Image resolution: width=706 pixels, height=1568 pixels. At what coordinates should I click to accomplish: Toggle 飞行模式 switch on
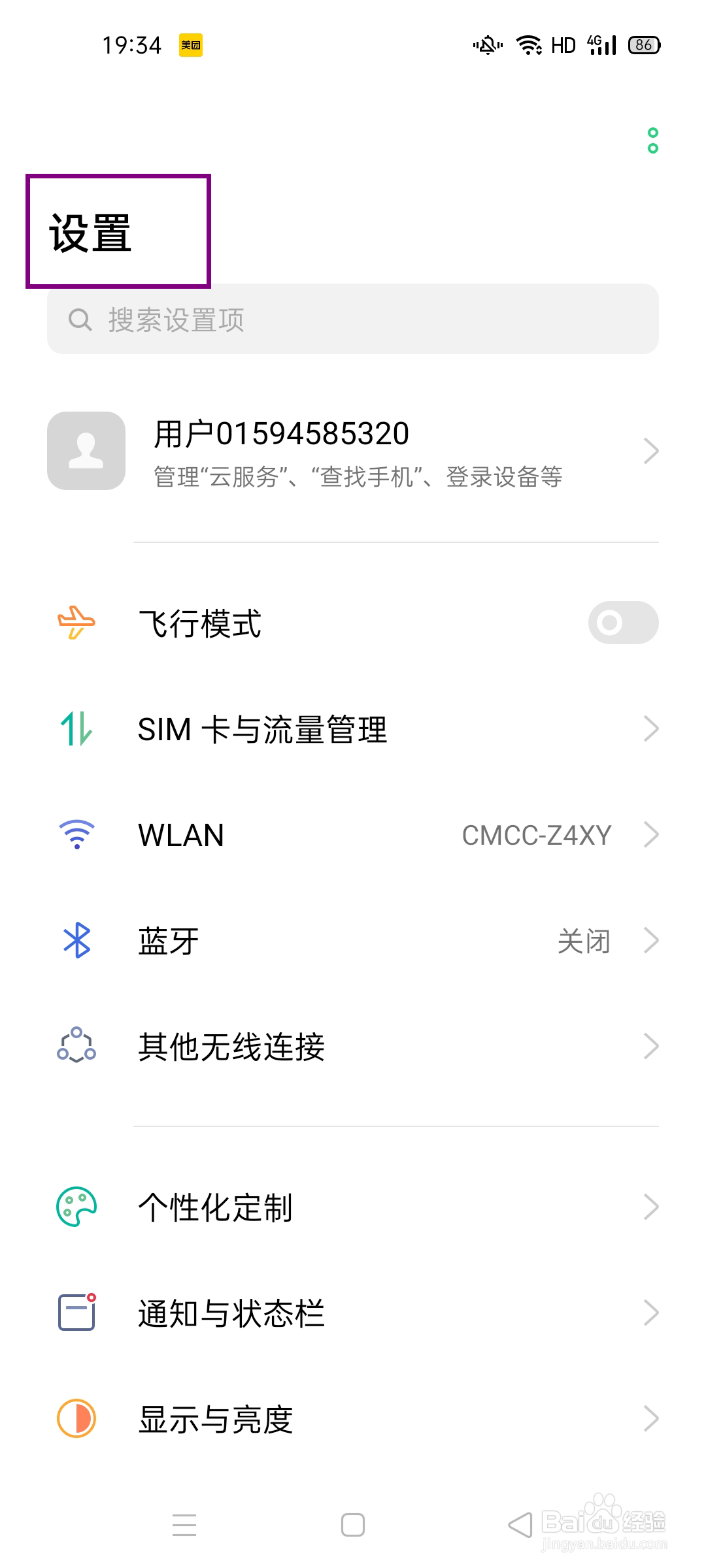tap(623, 623)
